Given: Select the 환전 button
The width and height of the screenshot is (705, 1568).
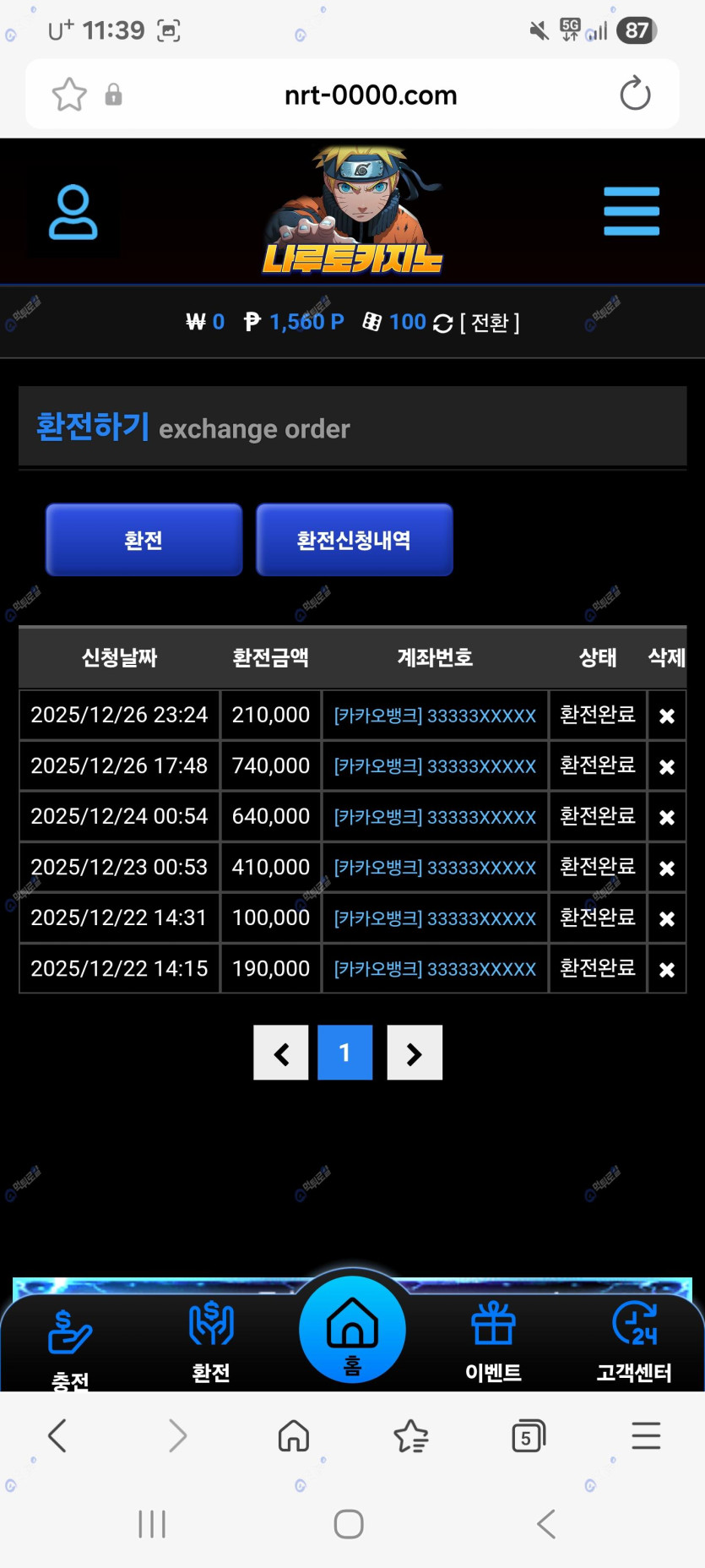Looking at the screenshot, I should tap(144, 540).
